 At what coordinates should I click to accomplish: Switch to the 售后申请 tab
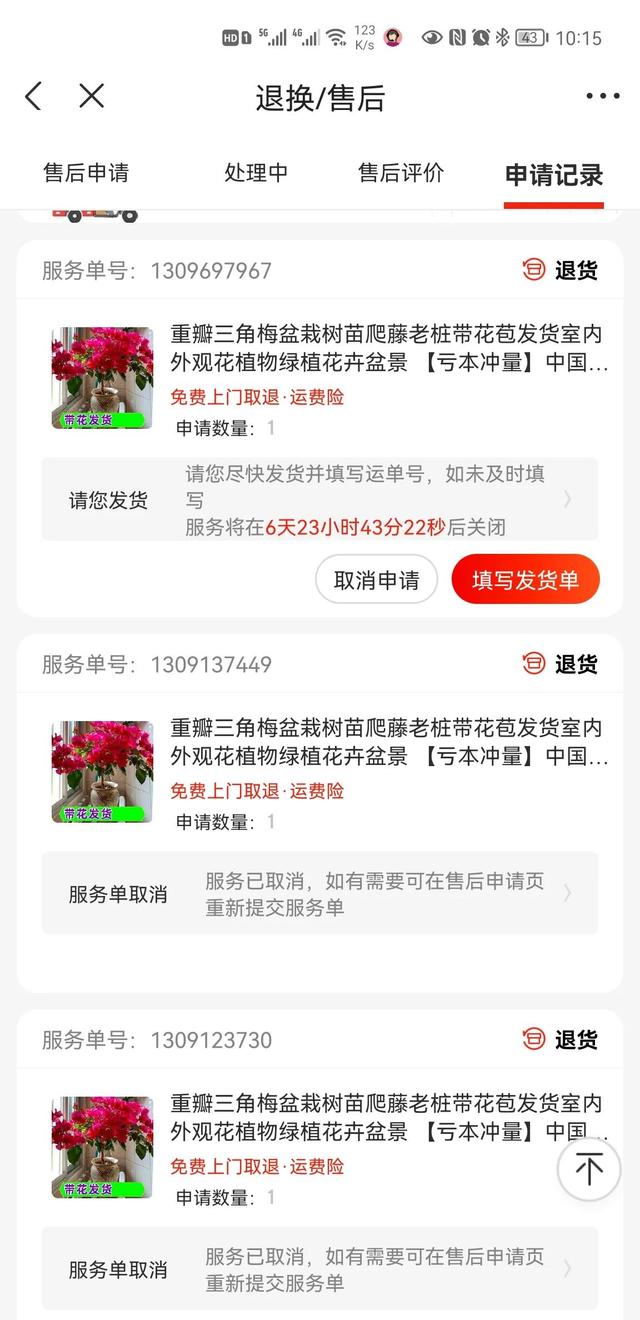[x=86, y=172]
